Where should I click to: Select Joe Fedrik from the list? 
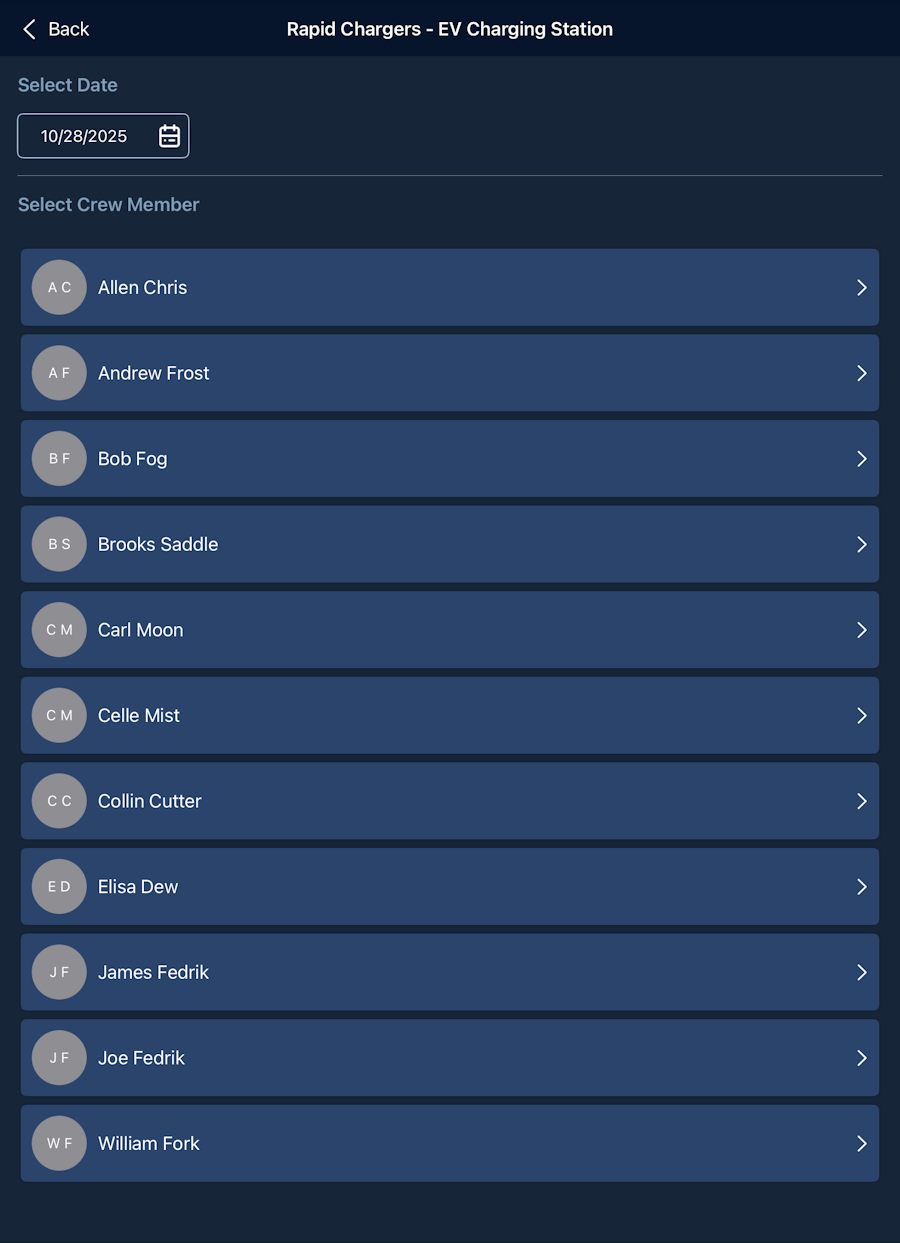[449, 1058]
